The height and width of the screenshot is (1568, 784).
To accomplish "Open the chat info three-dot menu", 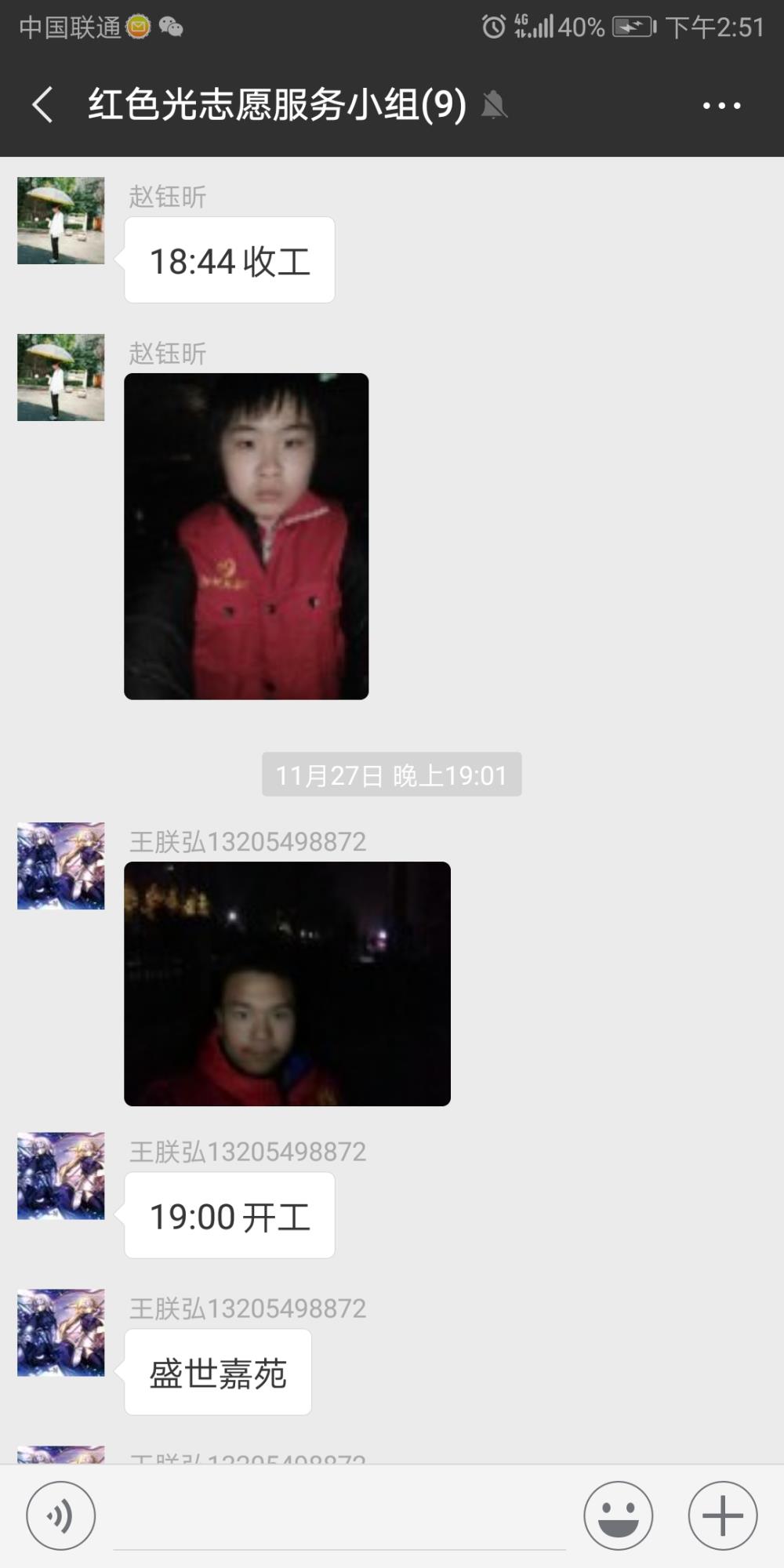I will pos(721,105).
